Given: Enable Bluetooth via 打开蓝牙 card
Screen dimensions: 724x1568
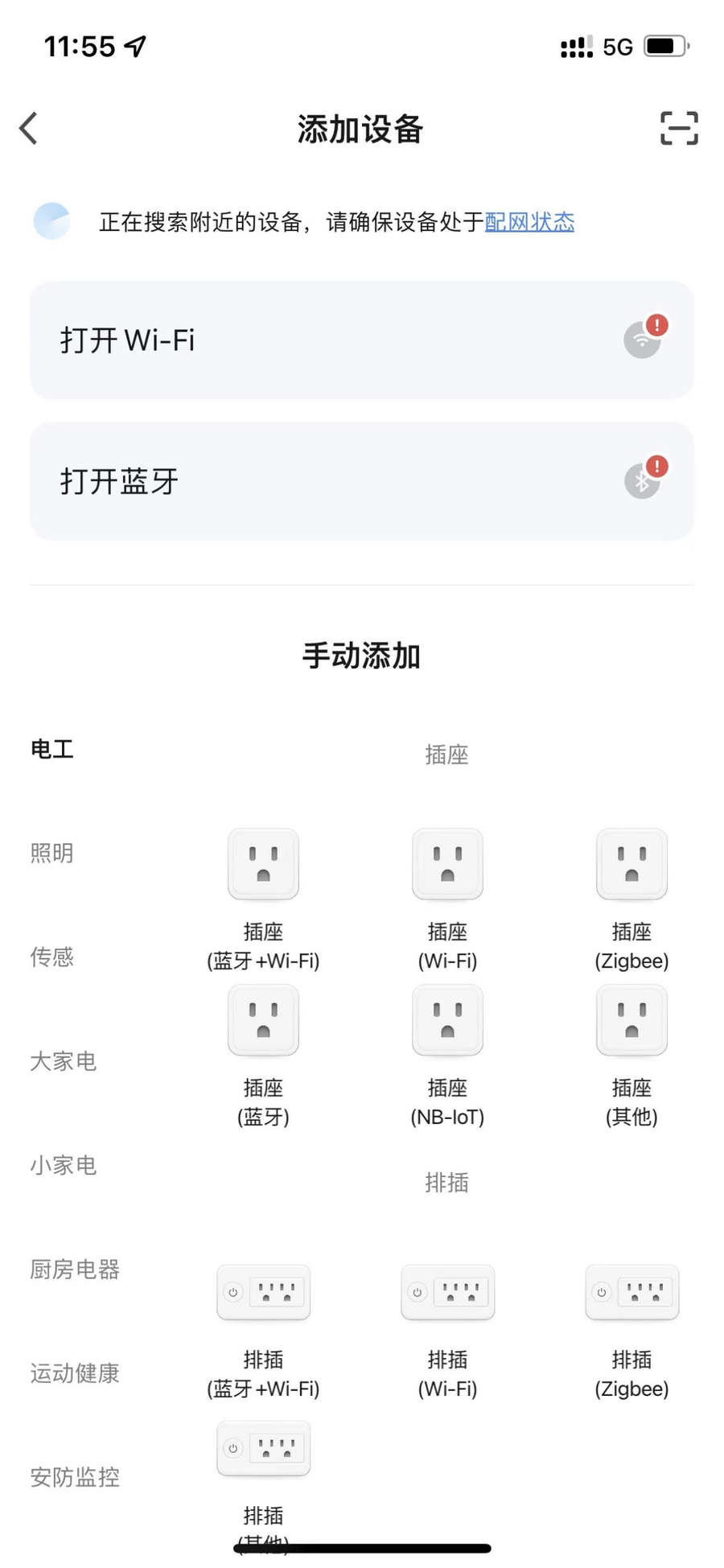Looking at the screenshot, I should tap(361, 481).
